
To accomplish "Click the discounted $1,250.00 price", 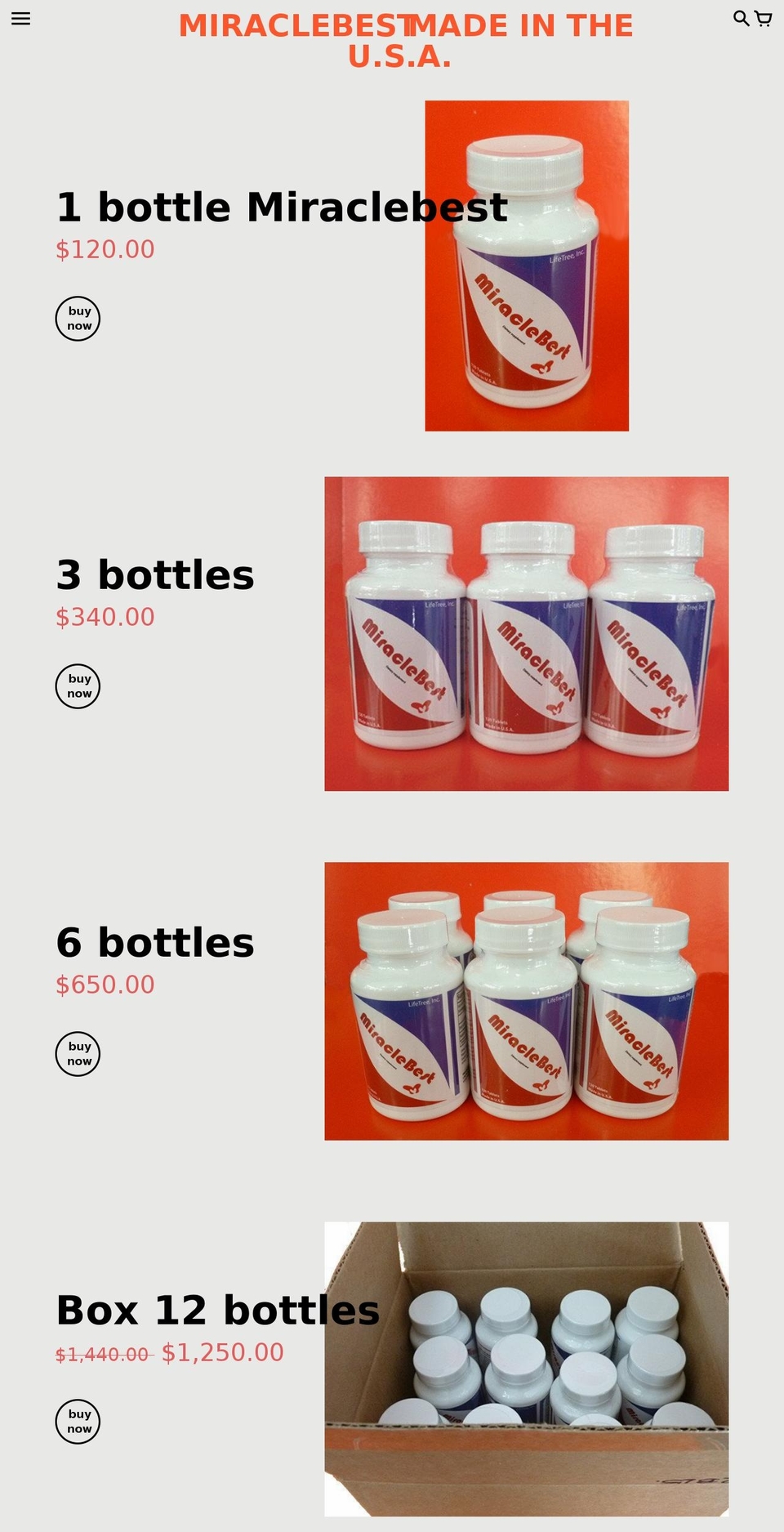I will (222, 1352).
